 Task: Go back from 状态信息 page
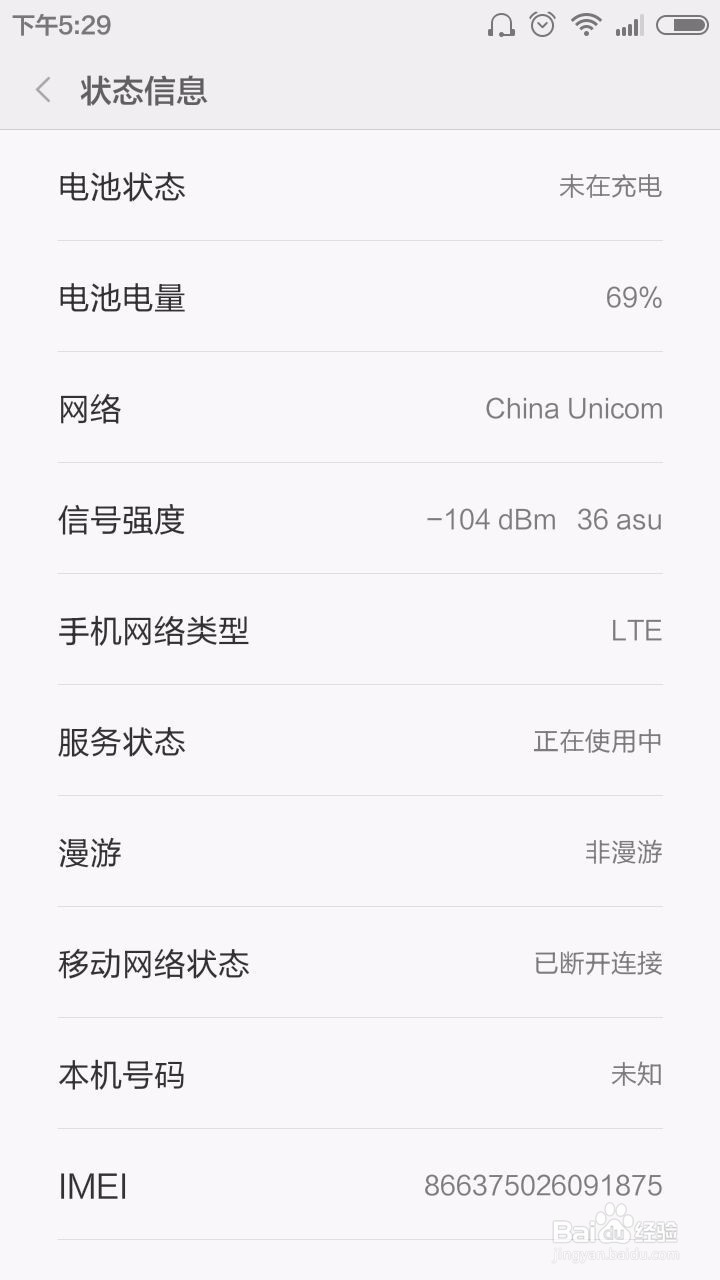pos(42,91)
